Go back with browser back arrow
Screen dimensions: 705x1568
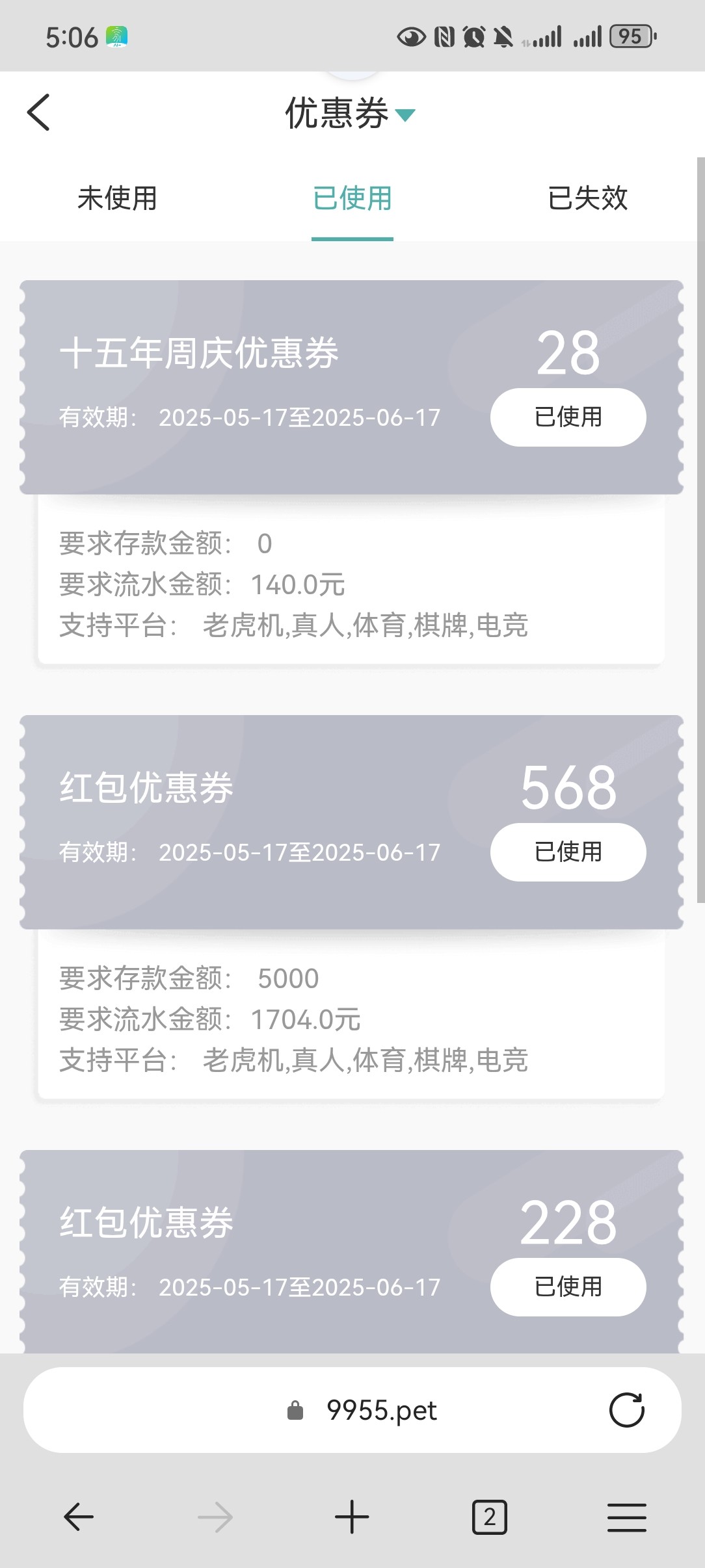[79, 1517]
